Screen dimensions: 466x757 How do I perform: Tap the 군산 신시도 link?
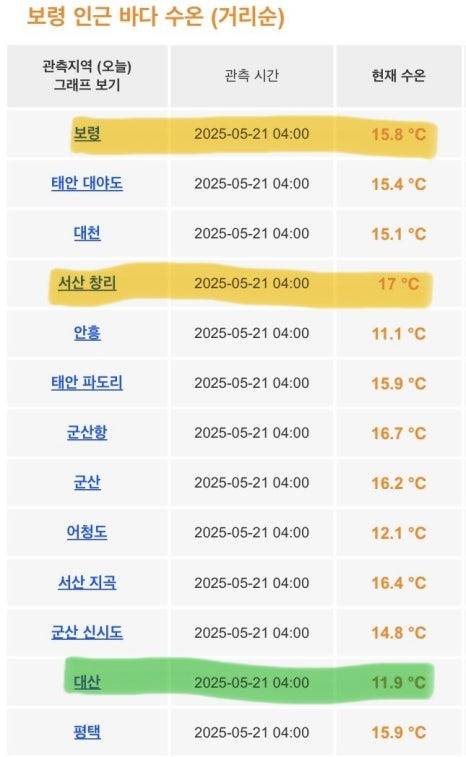point(87,632)
